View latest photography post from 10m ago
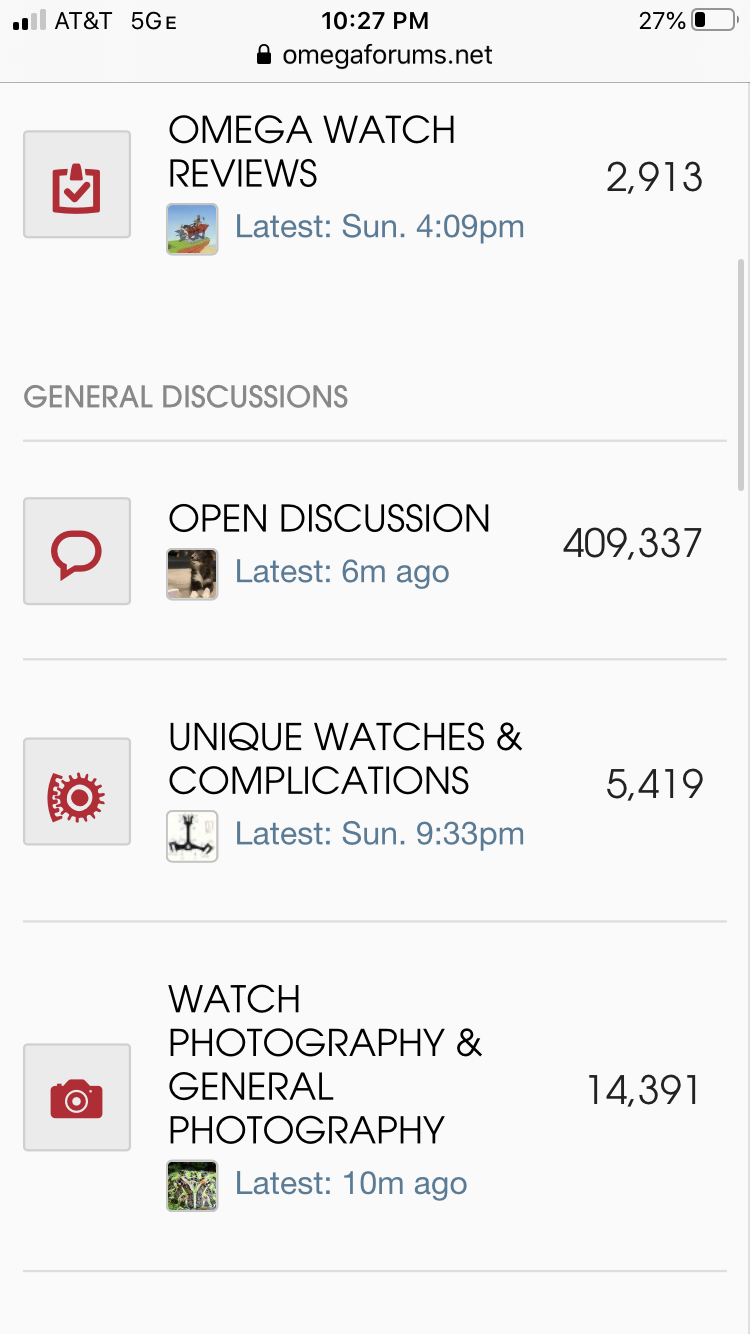Image resolution: width=750 pixels, height=1334 pixels. (x=351, y=1184)
